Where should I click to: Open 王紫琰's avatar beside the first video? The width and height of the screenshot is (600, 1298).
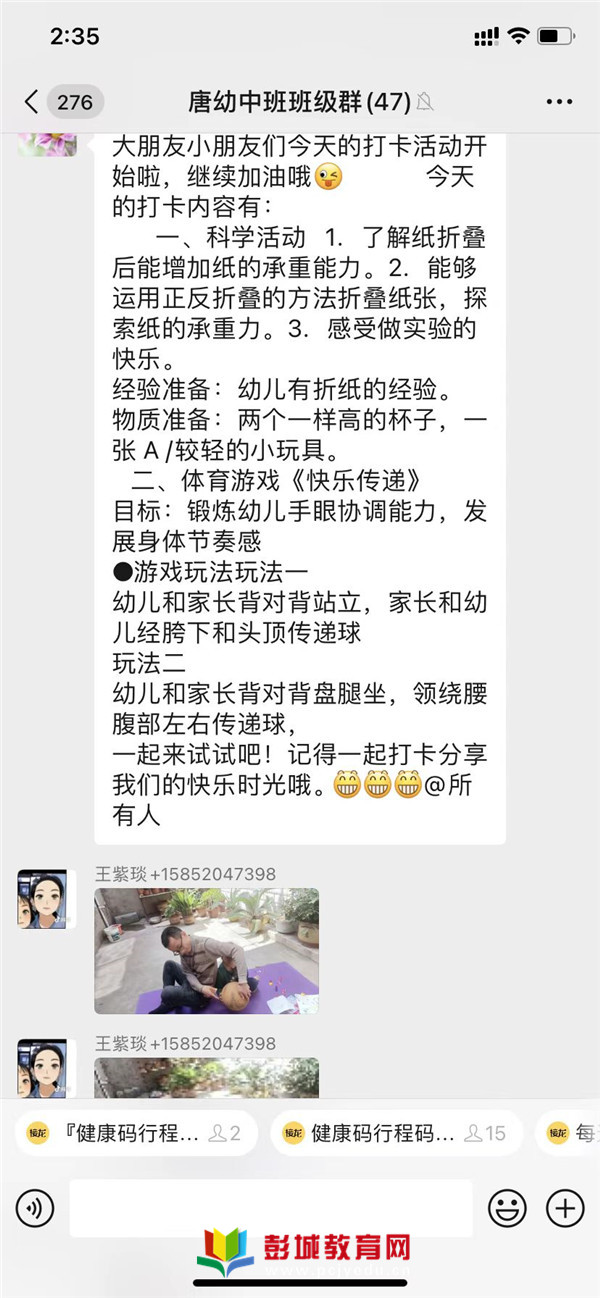pyautogui.click(x=42, y=899)
